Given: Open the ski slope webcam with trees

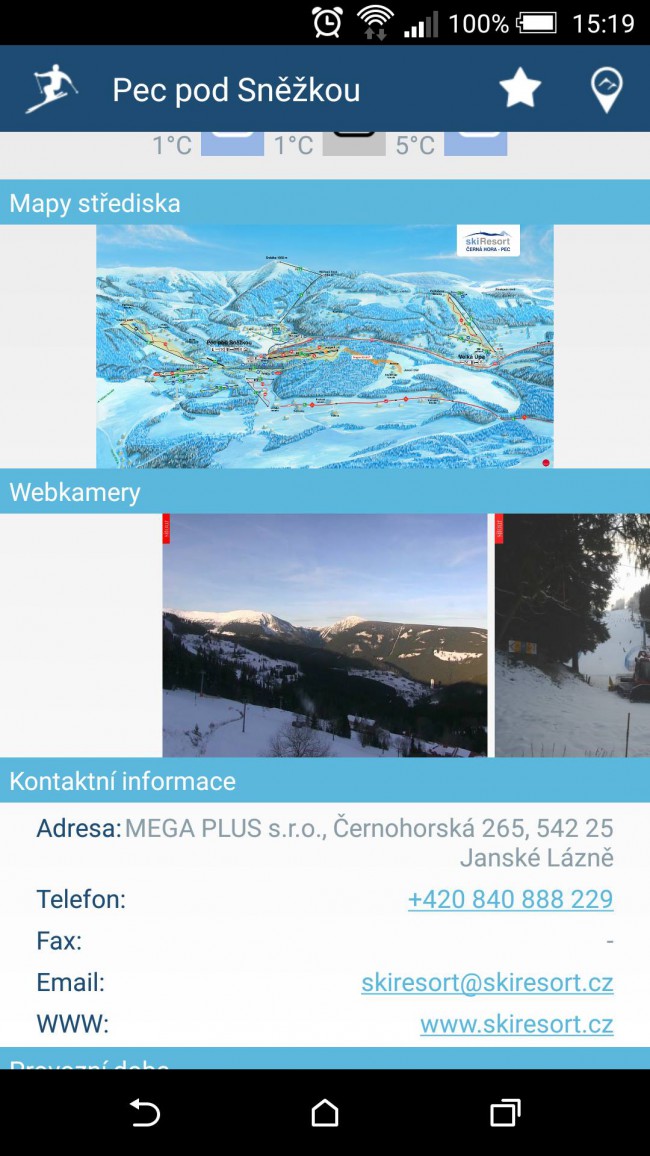Looking at the screenshot, I should 572,635.
